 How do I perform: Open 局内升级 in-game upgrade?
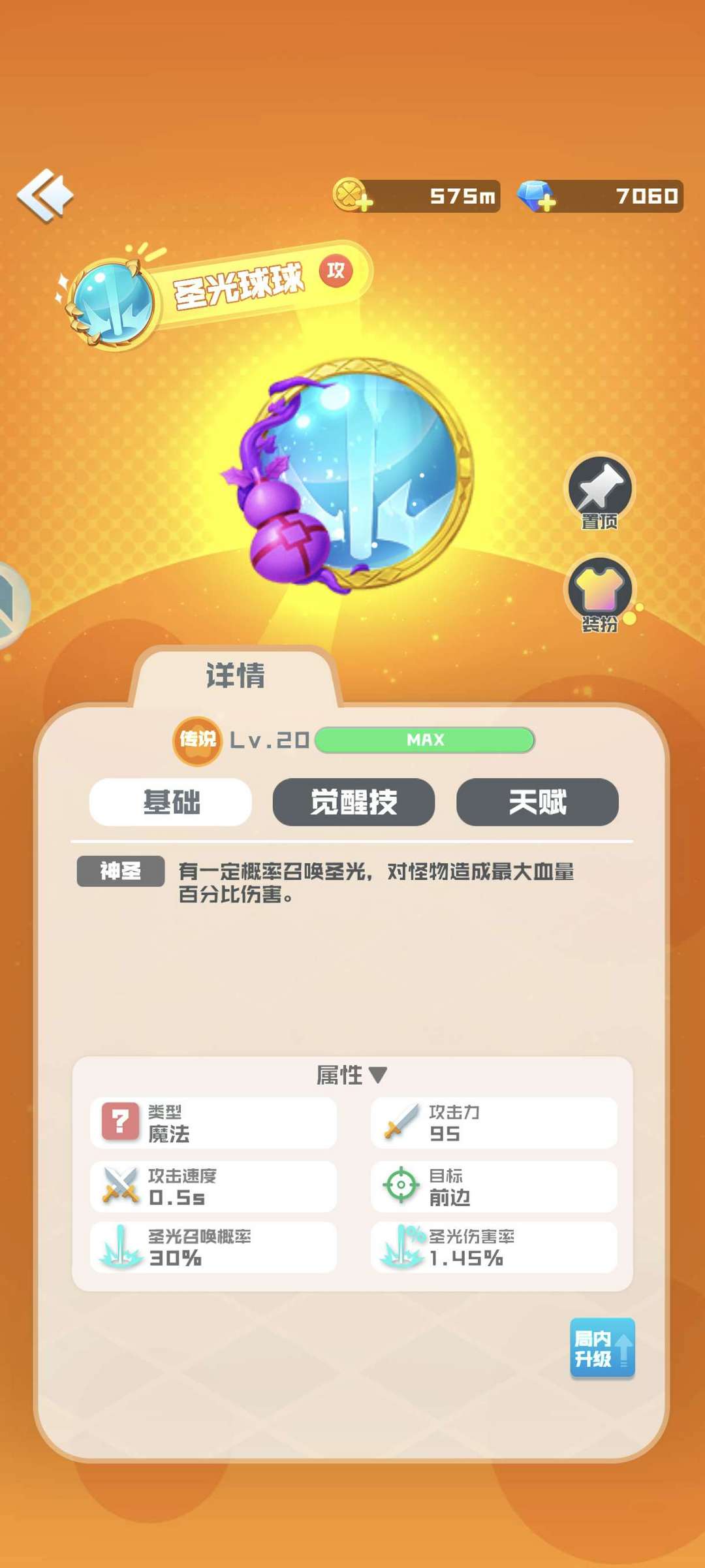coord(603,1348)
